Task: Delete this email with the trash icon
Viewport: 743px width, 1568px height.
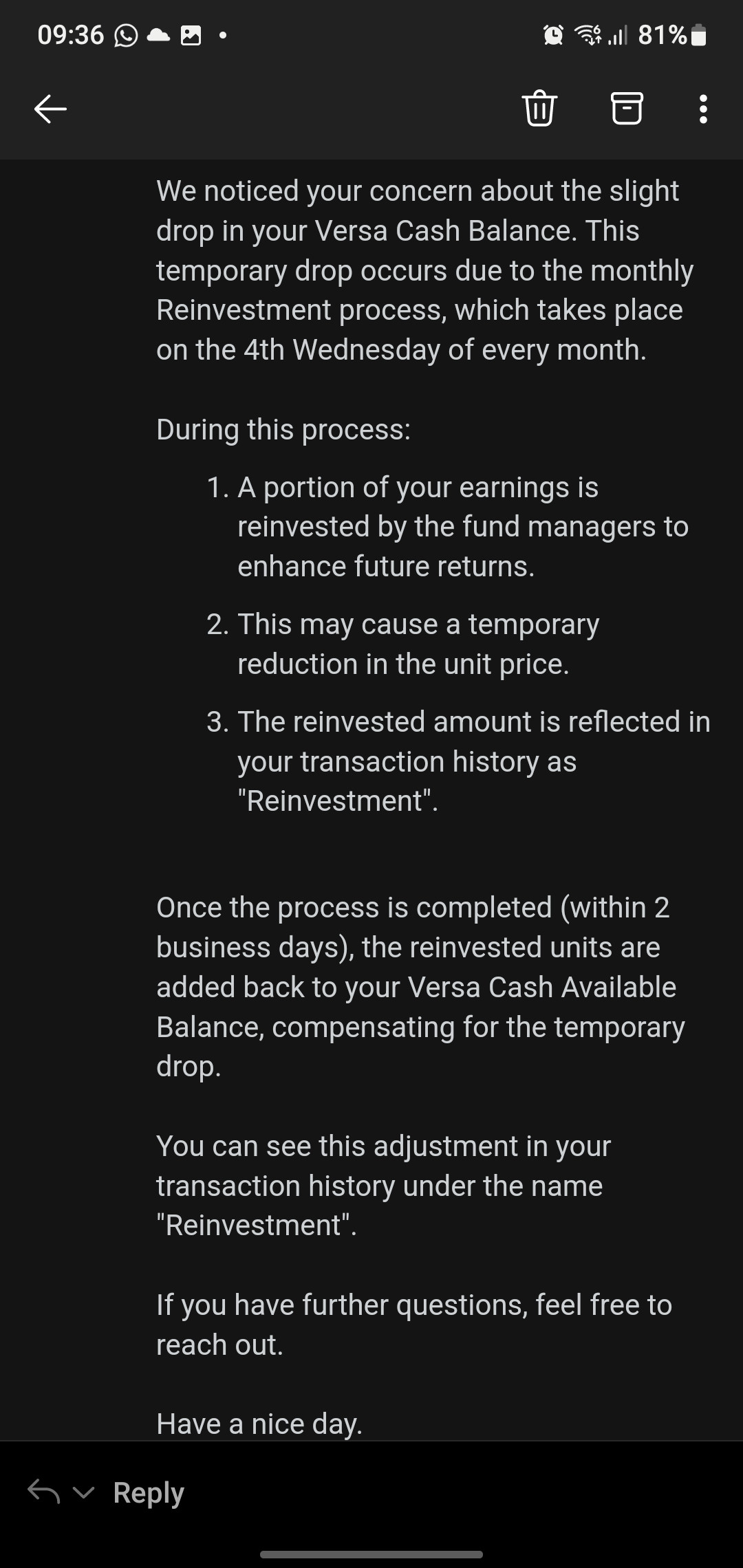Action: pos(540,109)
